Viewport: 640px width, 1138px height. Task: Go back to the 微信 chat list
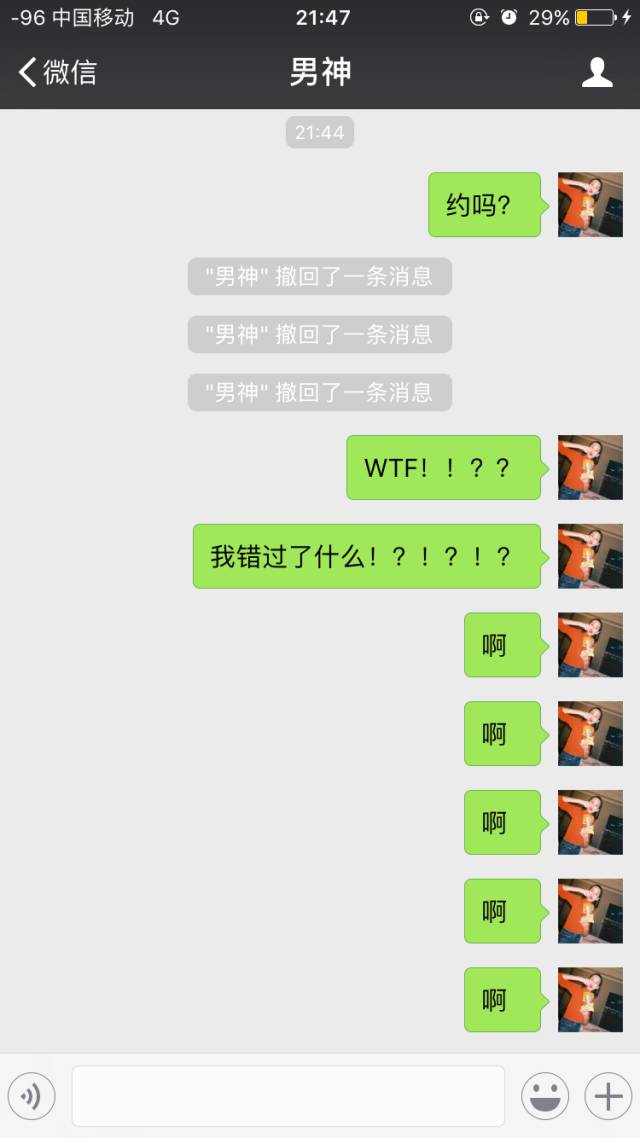tap(57, 72)
